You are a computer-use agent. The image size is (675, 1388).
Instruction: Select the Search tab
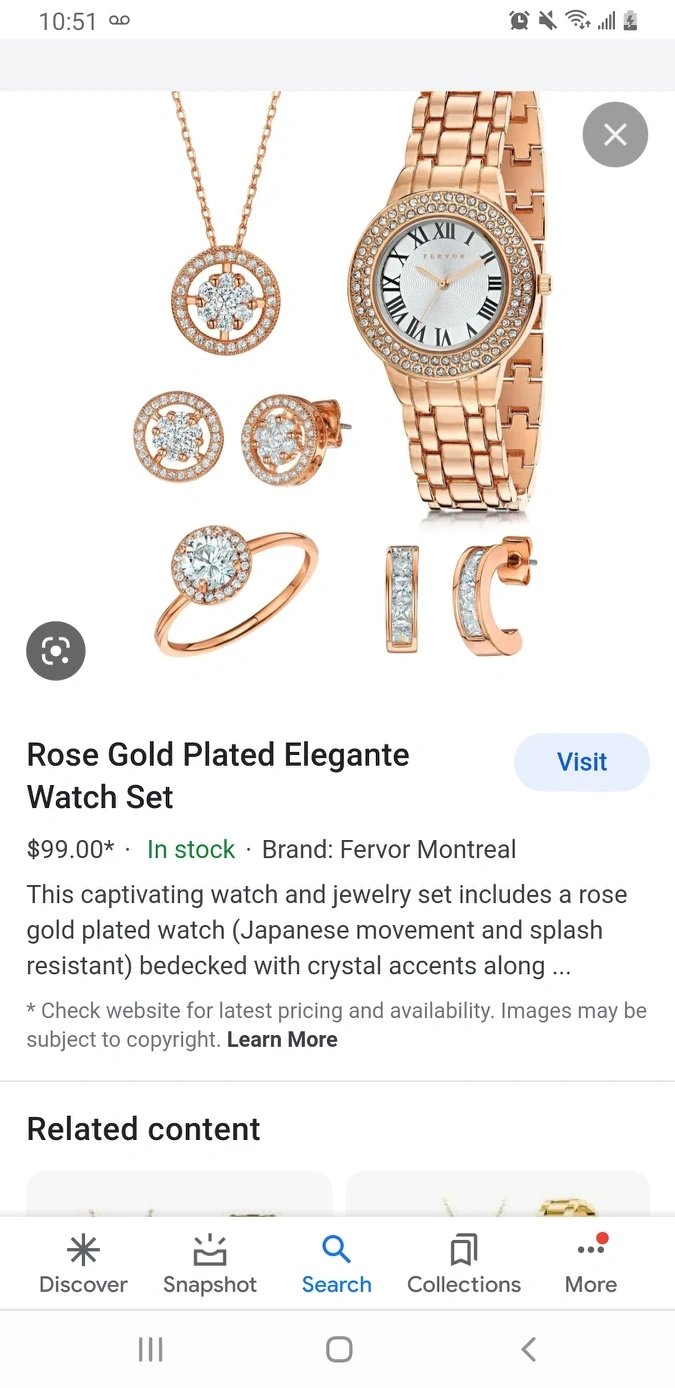point(337,1265)
